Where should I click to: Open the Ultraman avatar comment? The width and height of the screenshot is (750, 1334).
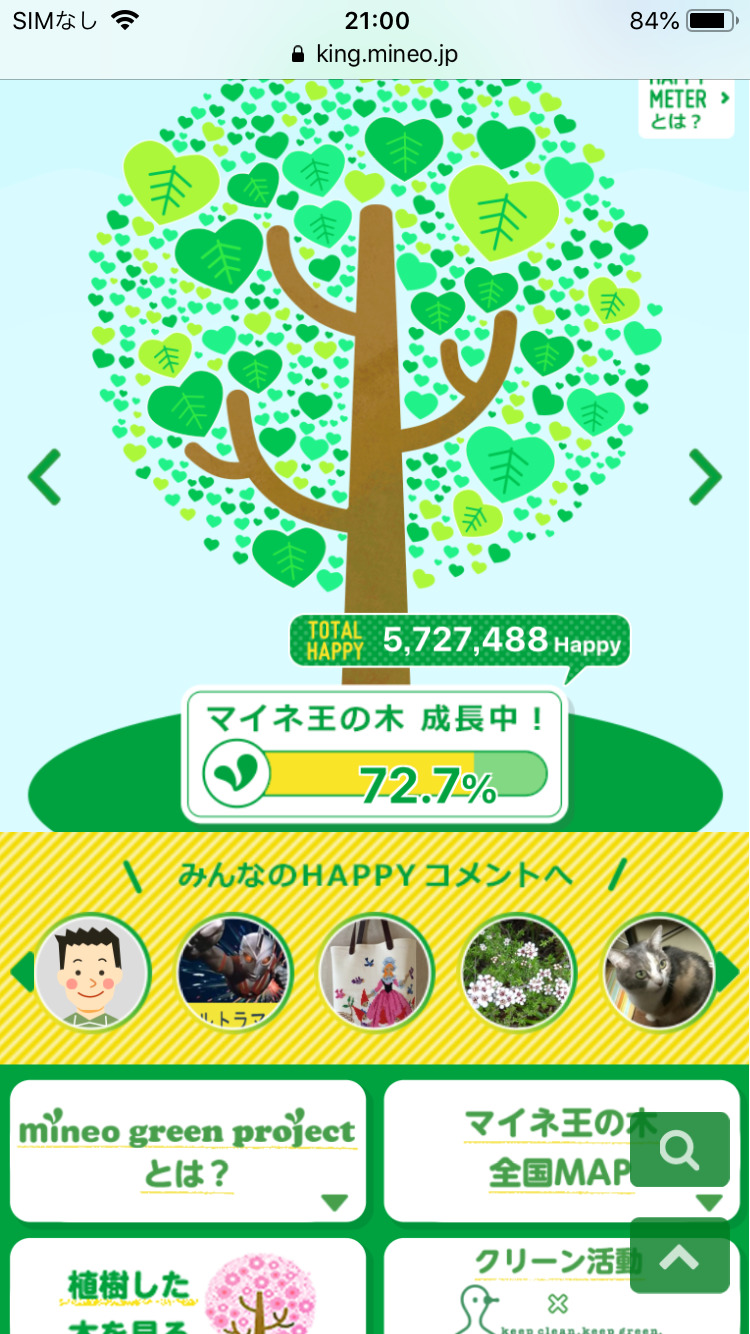pyautogui.click(x=234, y=974)
